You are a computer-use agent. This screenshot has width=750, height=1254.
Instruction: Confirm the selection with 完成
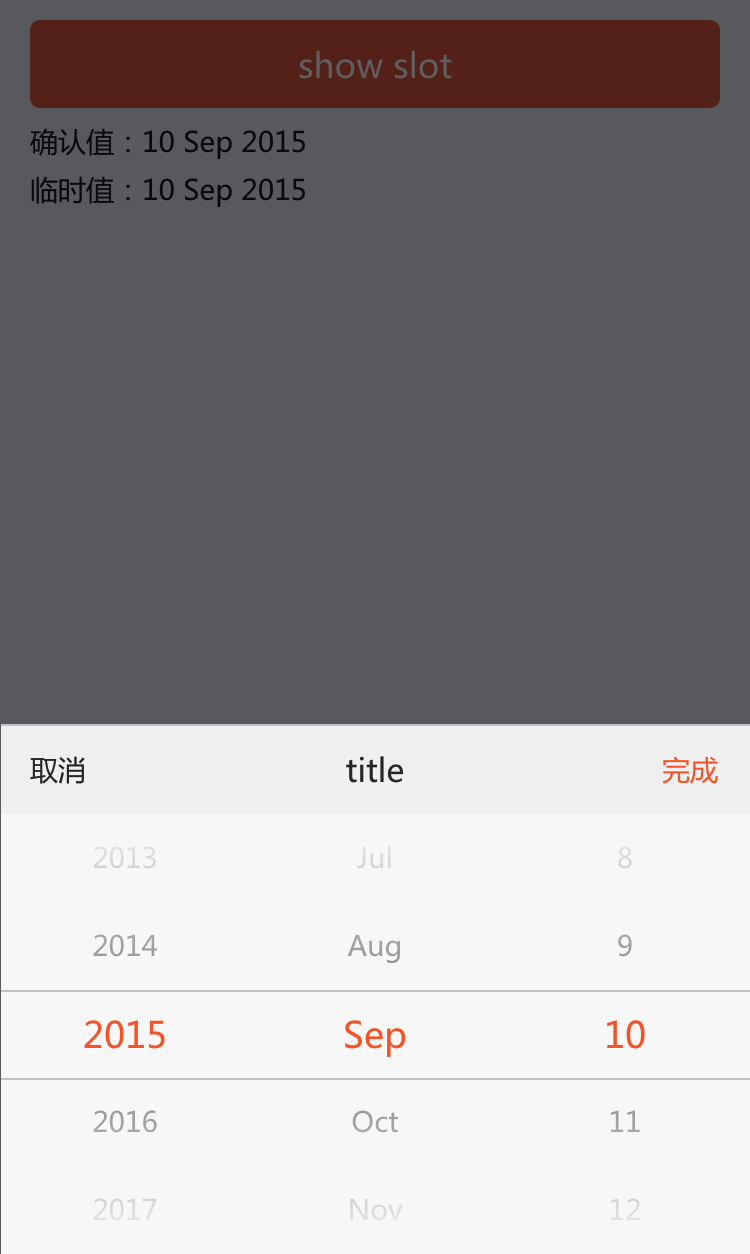(x=690, y=770)
